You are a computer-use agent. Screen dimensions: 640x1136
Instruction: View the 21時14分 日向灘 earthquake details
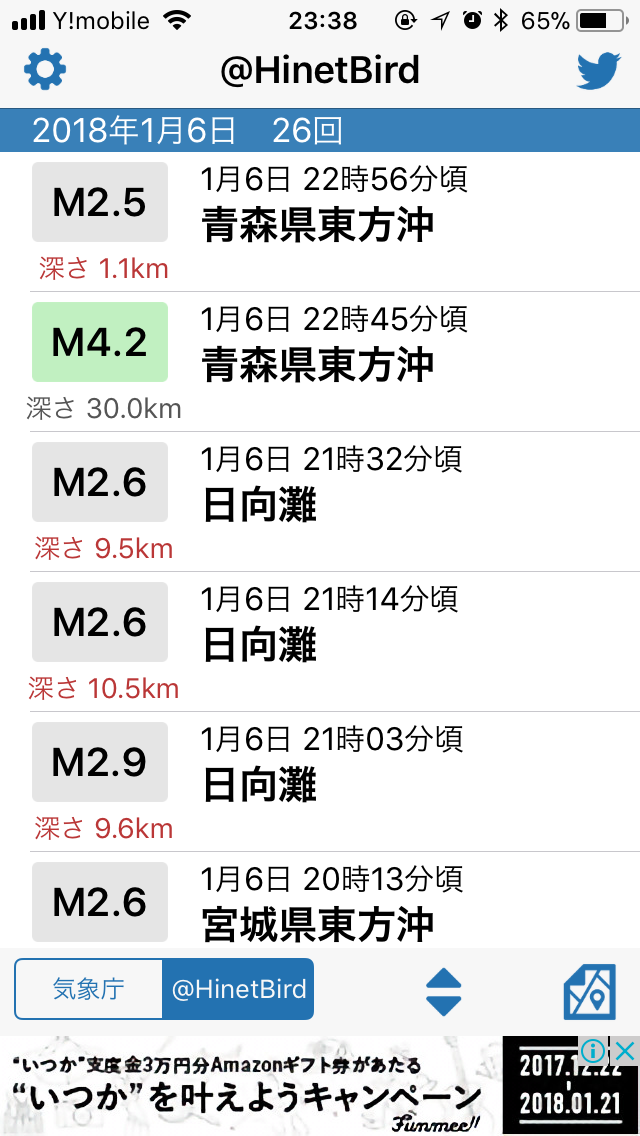tap(320, 641)
